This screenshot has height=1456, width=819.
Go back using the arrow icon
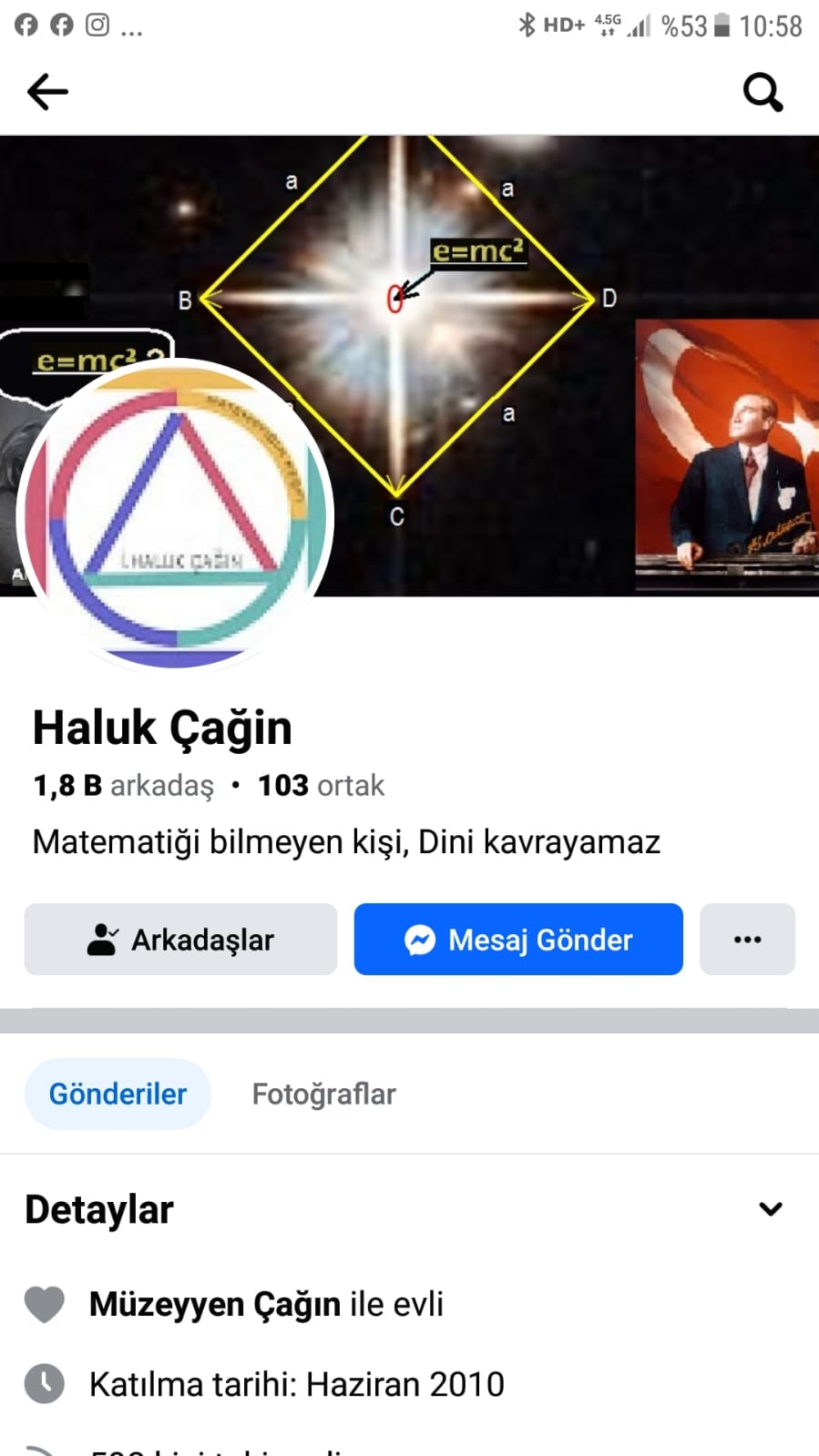[47, 92]
